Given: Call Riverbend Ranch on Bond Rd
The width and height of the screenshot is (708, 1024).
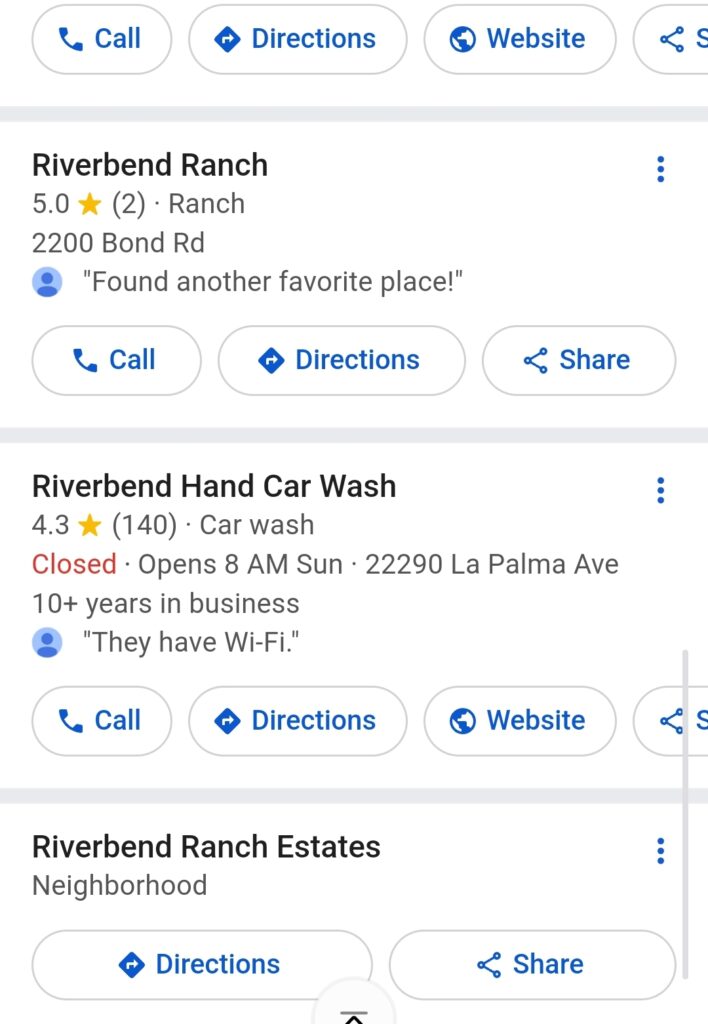Looking at the screenshot, I should [x=116, y=360].
